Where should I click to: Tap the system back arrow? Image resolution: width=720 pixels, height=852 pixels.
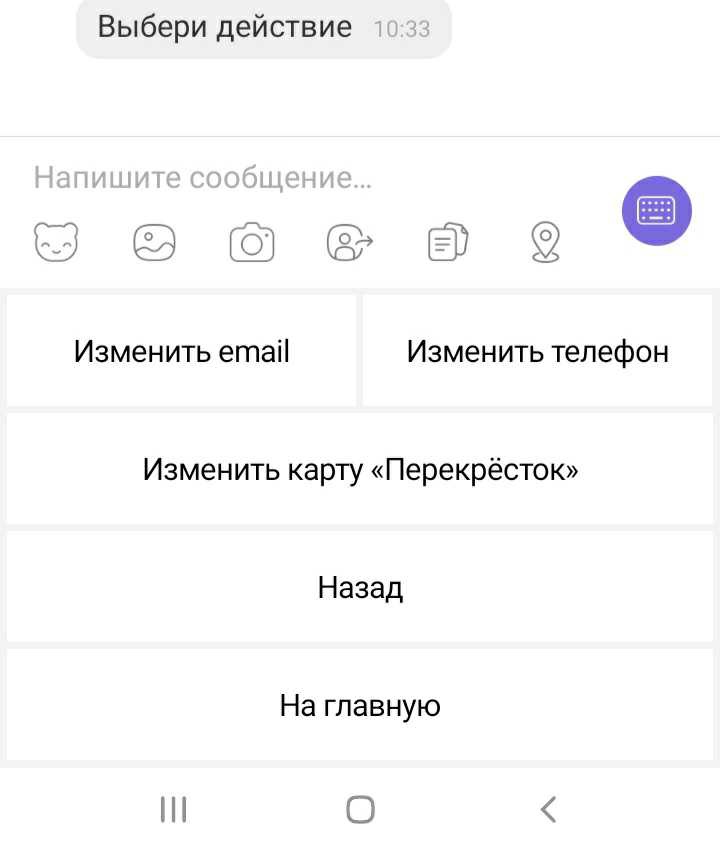547,809
